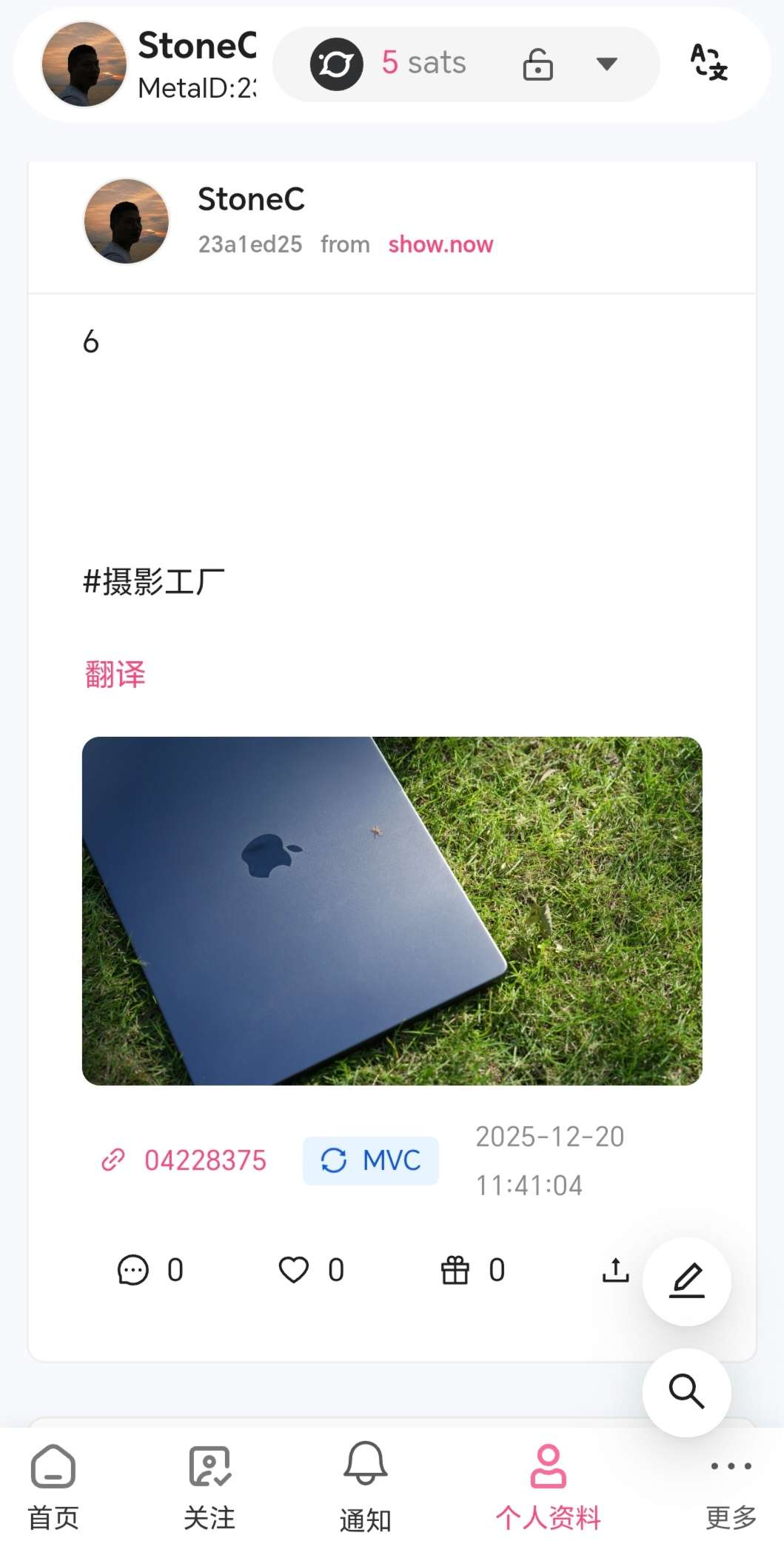The height and width of the screenshot is (1547, 784).
Task: Open the show.now source link
Action: [440, 244]
